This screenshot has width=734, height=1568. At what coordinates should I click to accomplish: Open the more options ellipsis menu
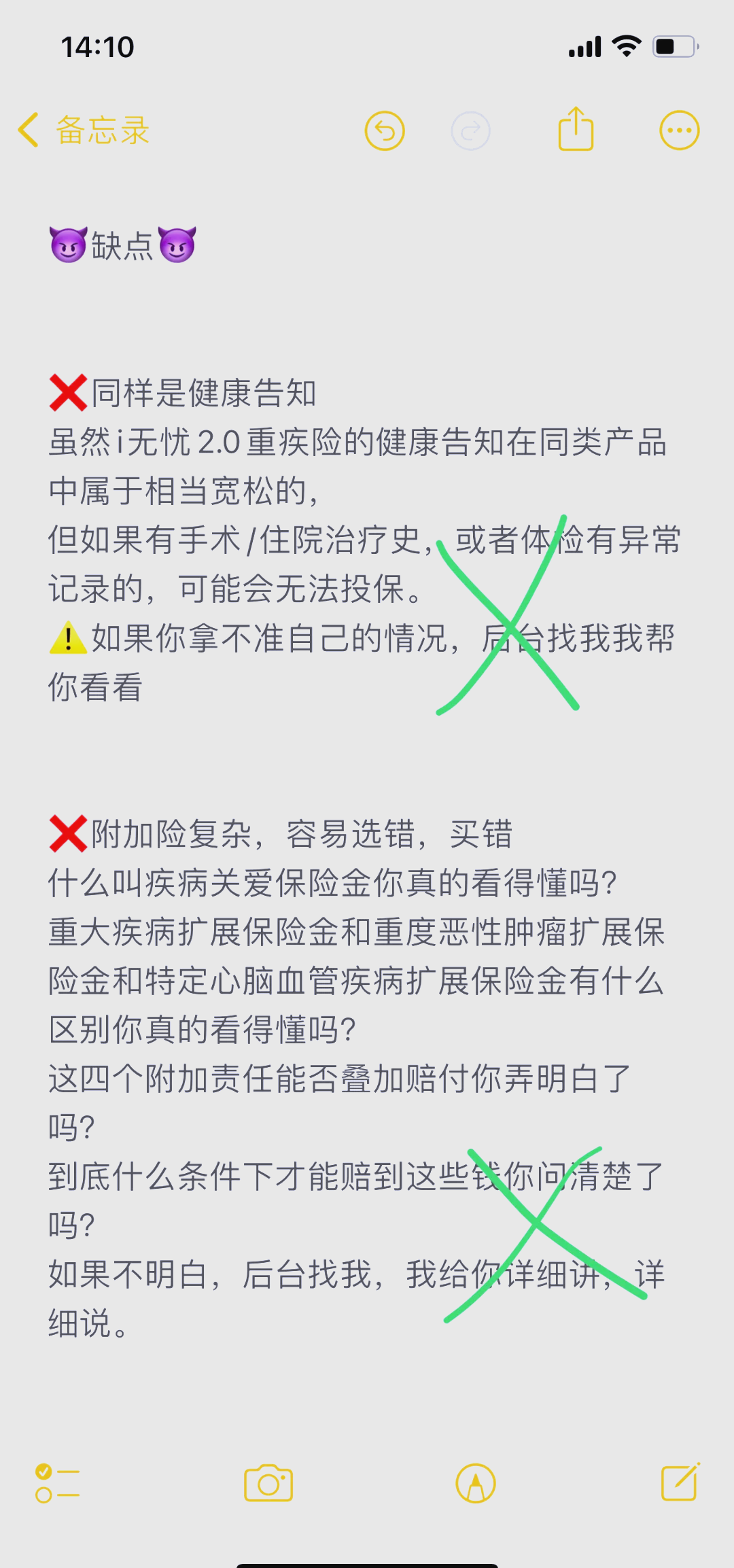coord(679,129)
